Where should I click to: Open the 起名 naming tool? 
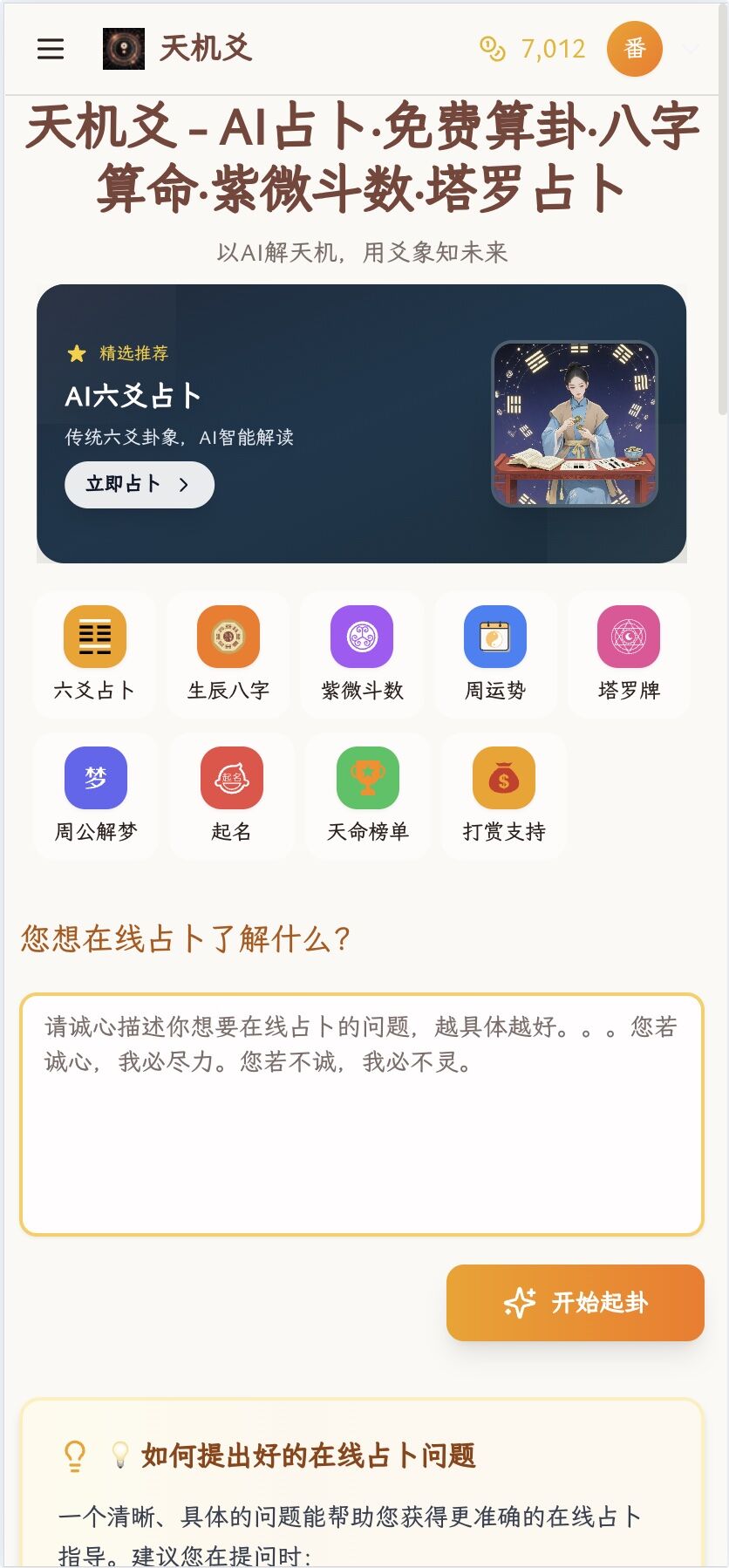231,795
